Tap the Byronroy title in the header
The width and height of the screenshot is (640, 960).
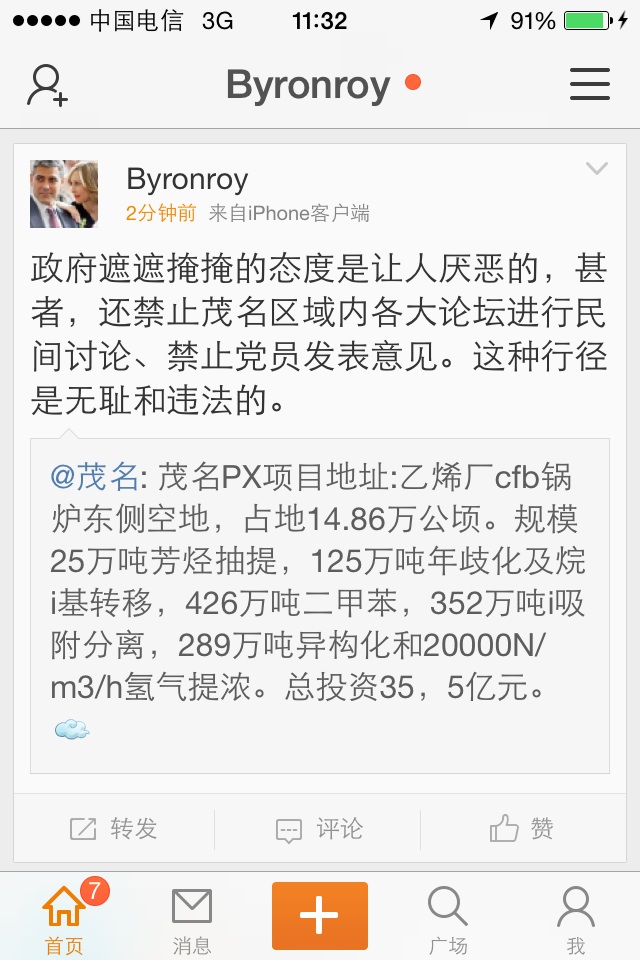(308, 85)
